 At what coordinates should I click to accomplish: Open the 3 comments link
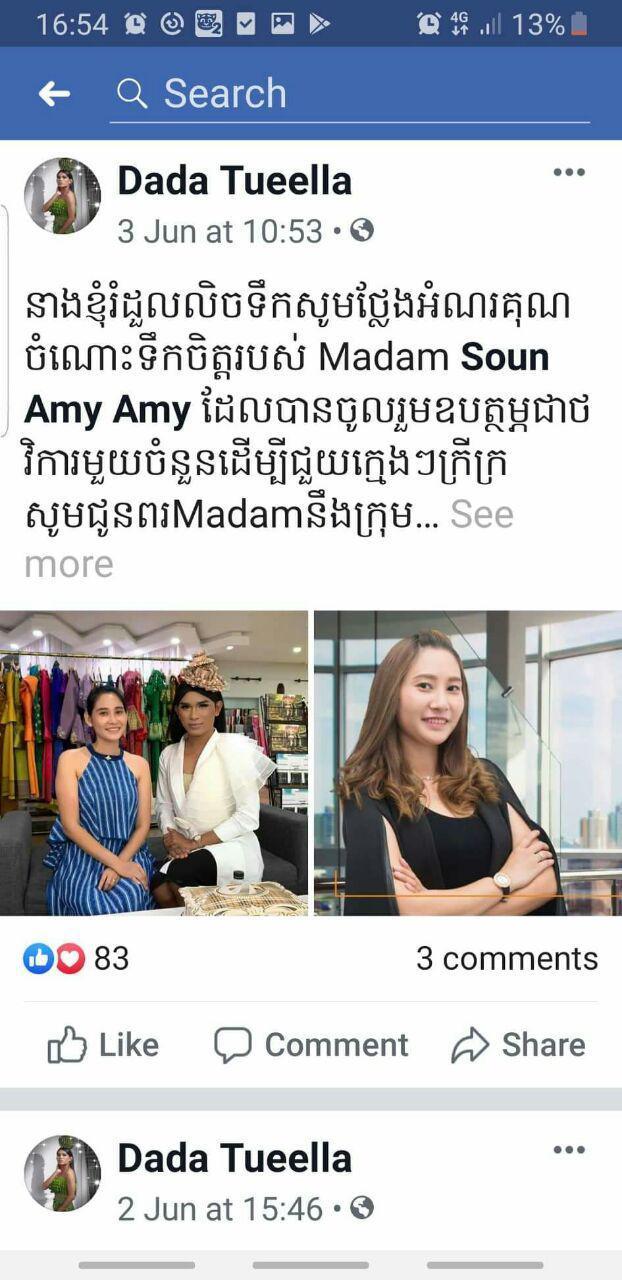click(x=506, y=958)
